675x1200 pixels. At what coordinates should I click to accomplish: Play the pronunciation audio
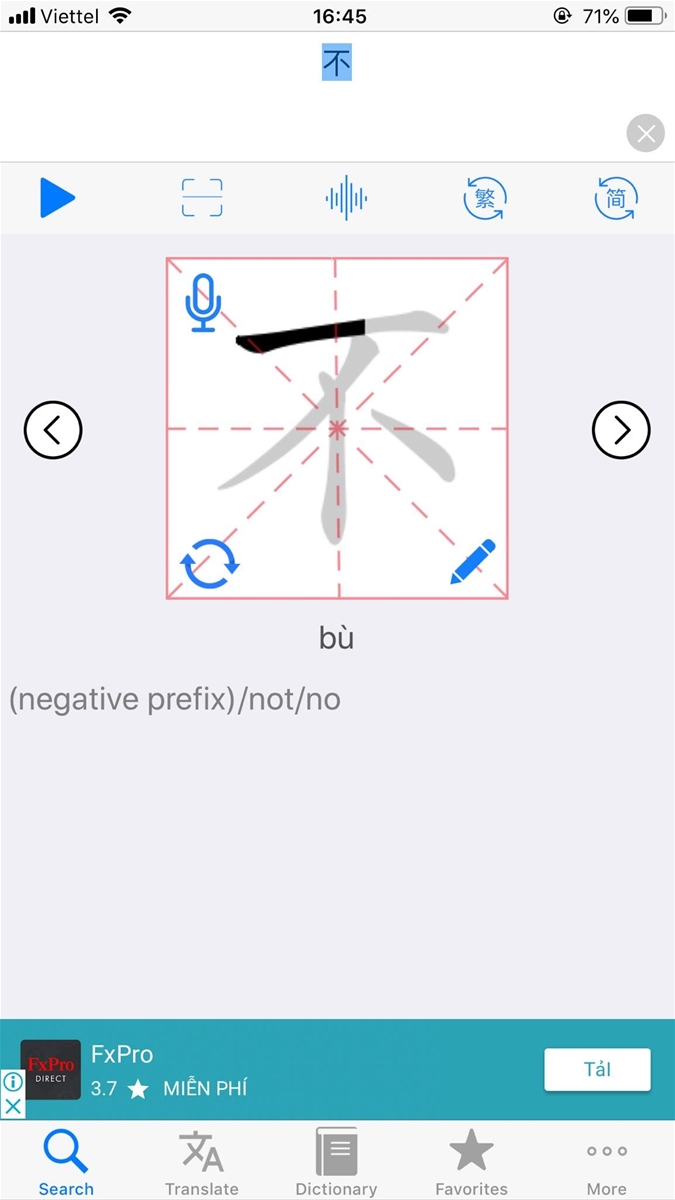pos(57,198)
